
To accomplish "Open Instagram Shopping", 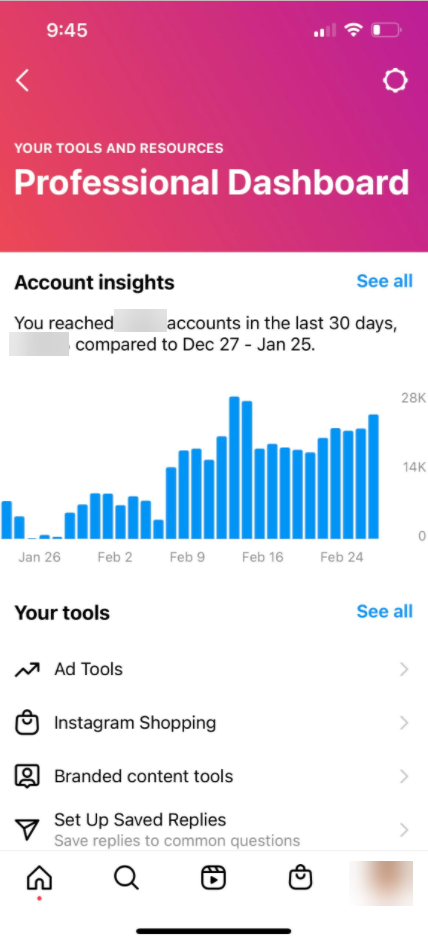I will 214,722.
